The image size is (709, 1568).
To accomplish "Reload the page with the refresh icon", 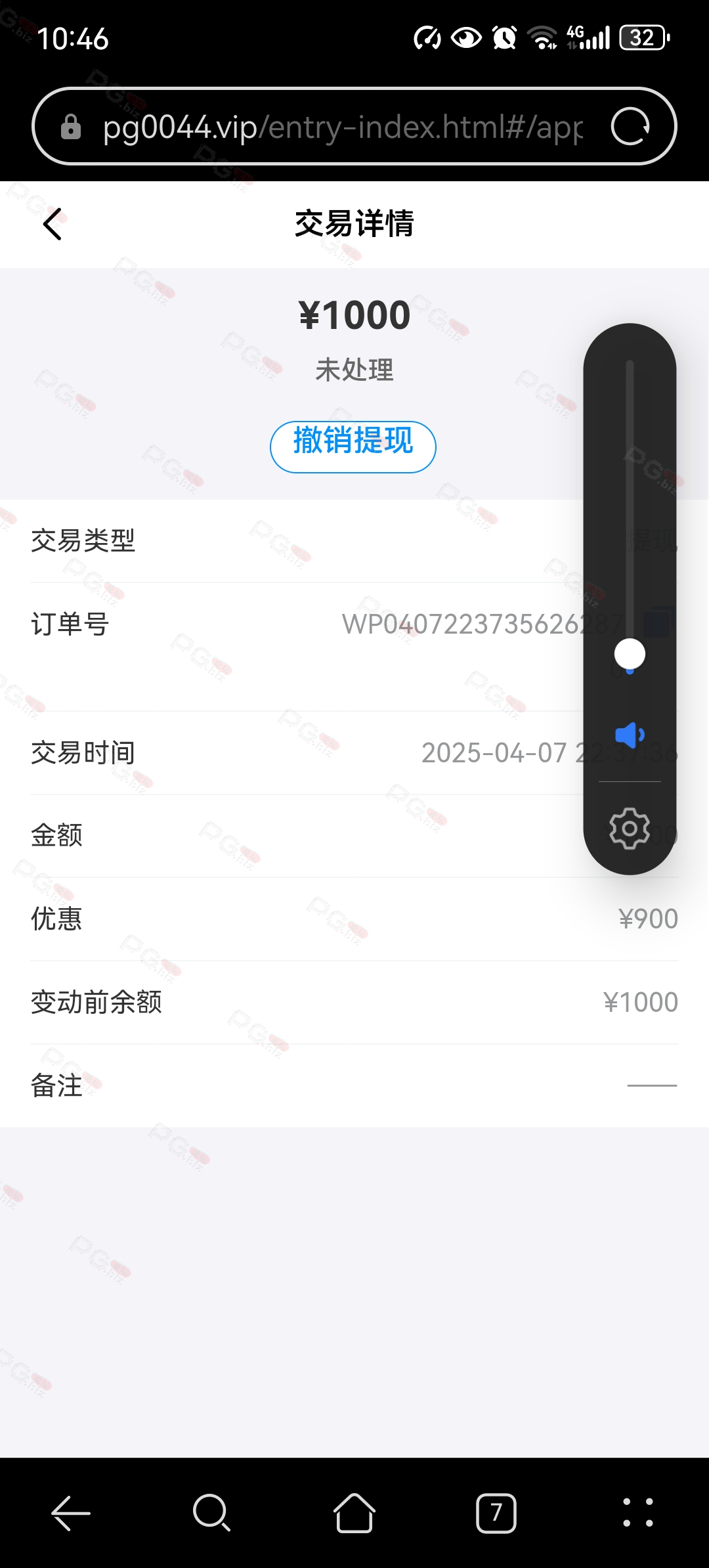I will (630, 126).
